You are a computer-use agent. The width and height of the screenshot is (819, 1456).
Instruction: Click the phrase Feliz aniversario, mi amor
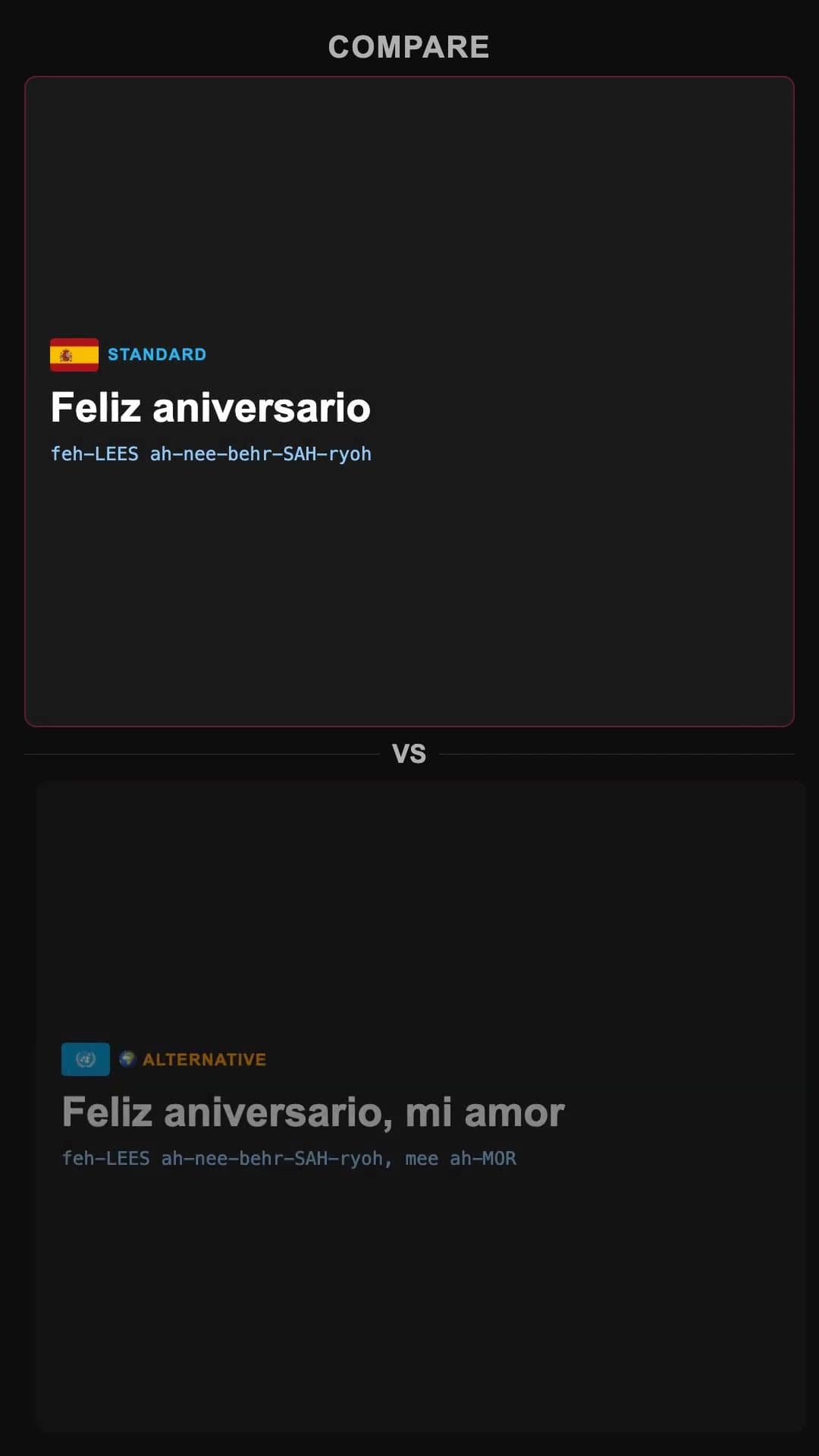313,1112
